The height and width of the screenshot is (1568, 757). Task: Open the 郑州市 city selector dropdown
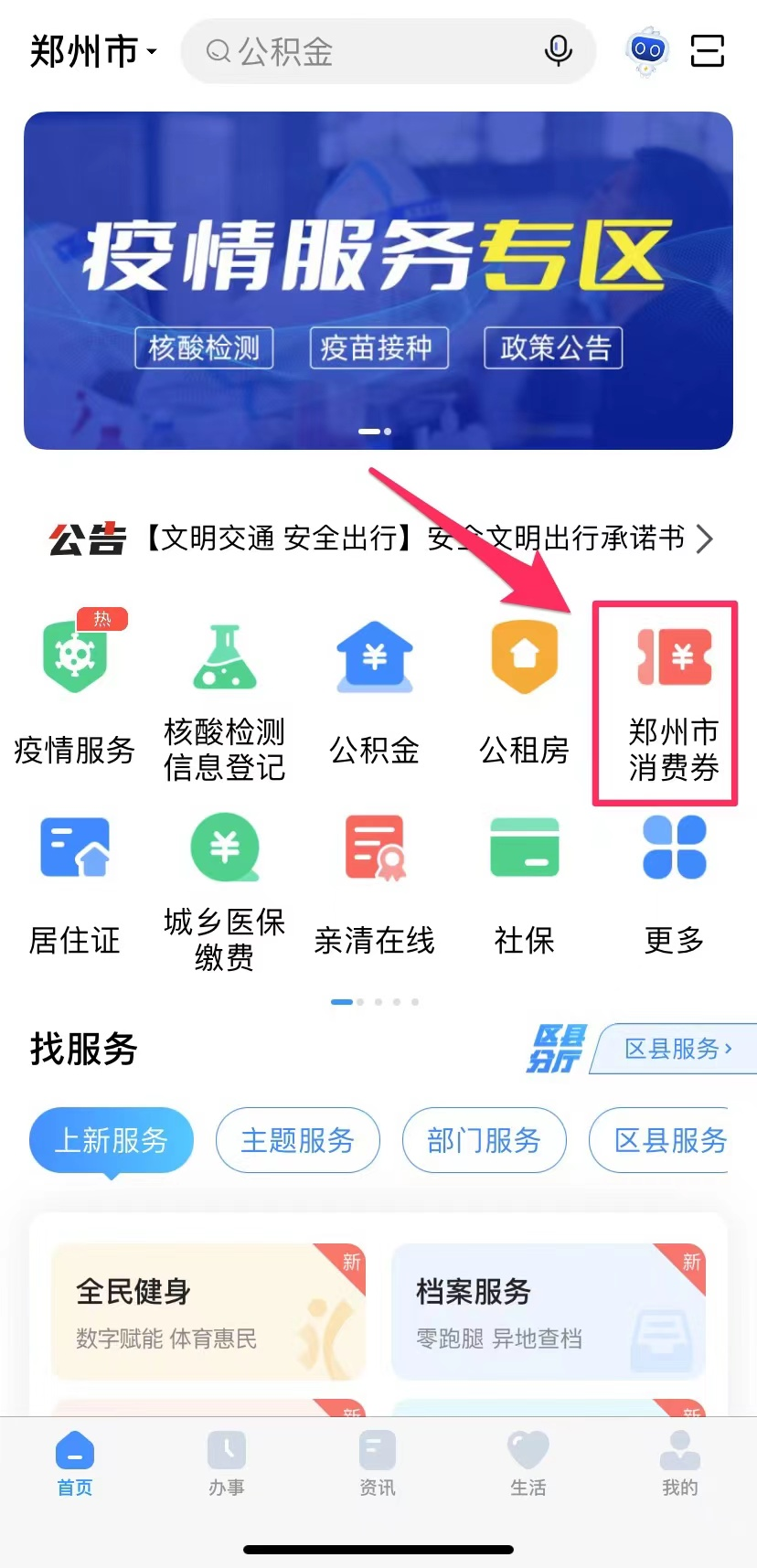93,51
